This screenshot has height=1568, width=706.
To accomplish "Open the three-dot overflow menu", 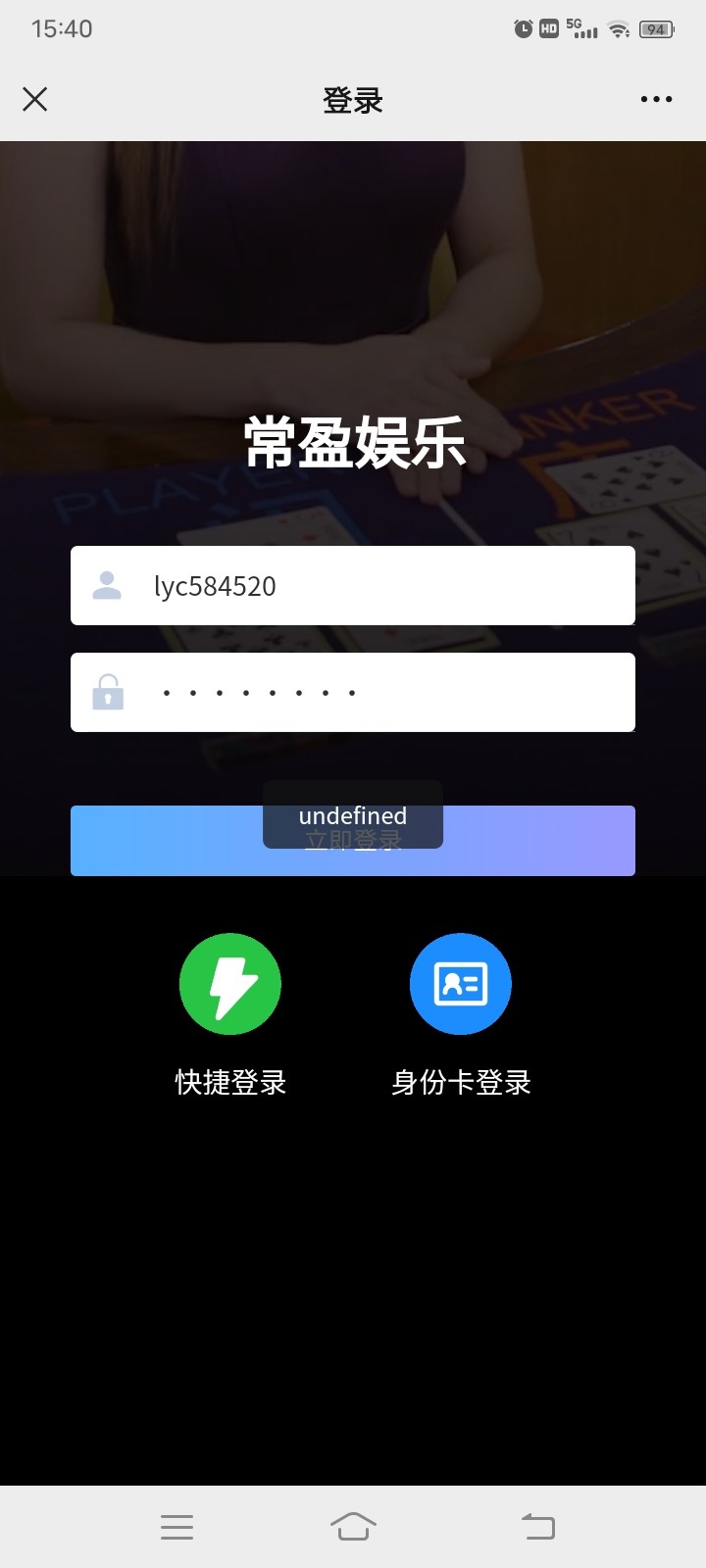I will (656, 99).
